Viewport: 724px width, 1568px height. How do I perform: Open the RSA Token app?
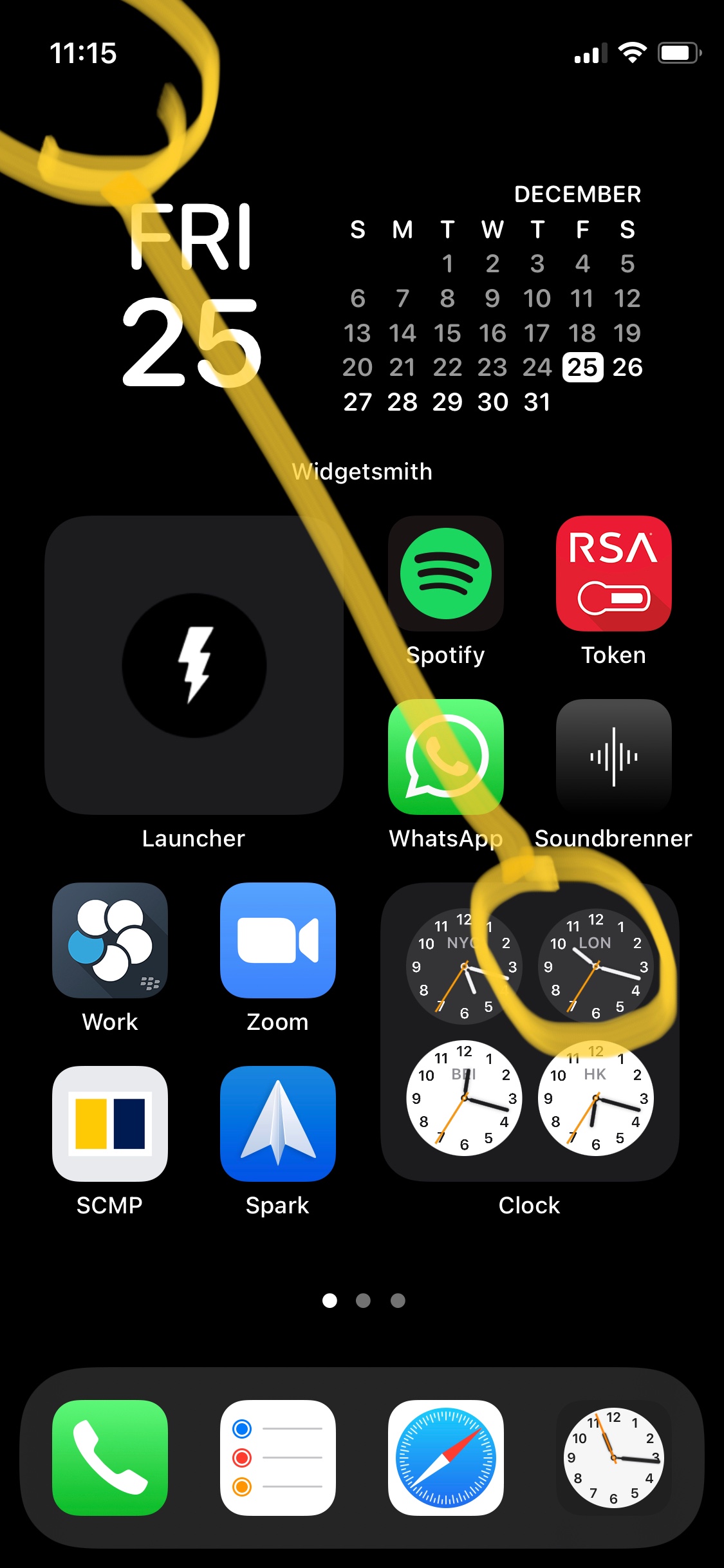(613, 574)
